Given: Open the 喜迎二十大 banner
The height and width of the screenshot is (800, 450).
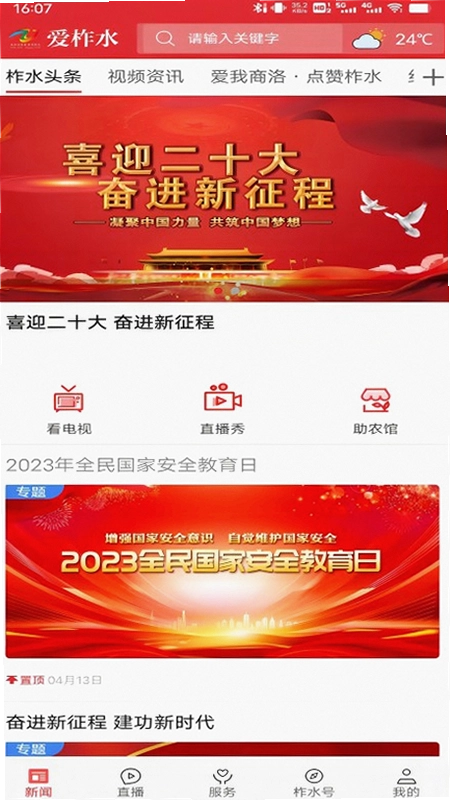Looking at the screenshot, I should pyautogui.click(x=224, y=198).
